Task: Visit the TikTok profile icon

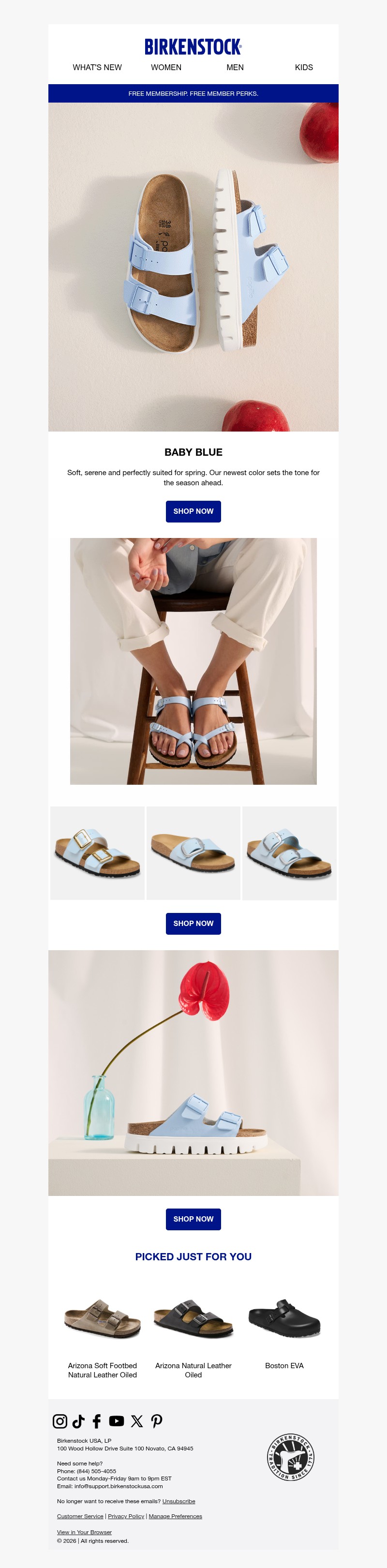Action: click(x=78, y=1421)
